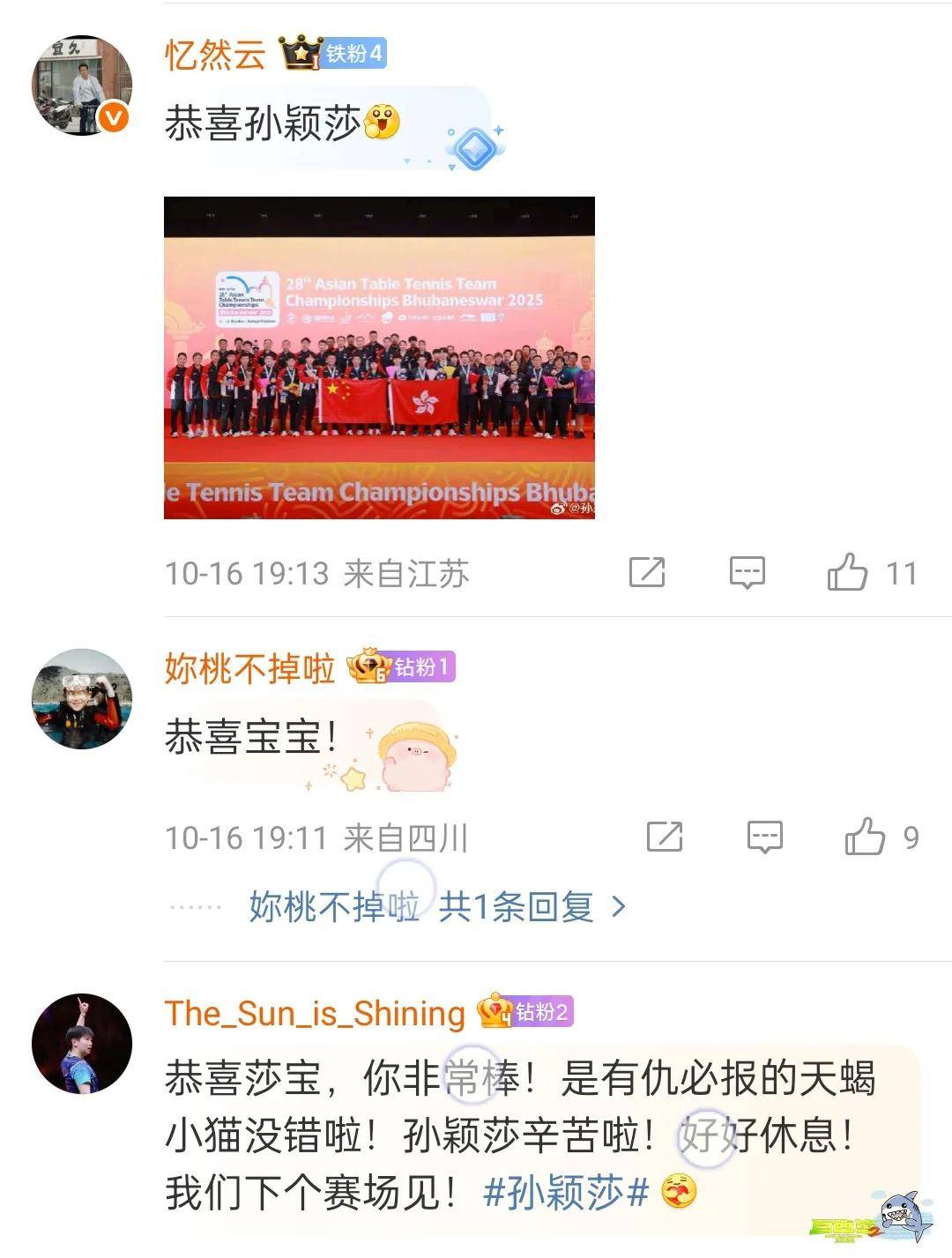Reply to 忆然云's comment

point(747,573)
